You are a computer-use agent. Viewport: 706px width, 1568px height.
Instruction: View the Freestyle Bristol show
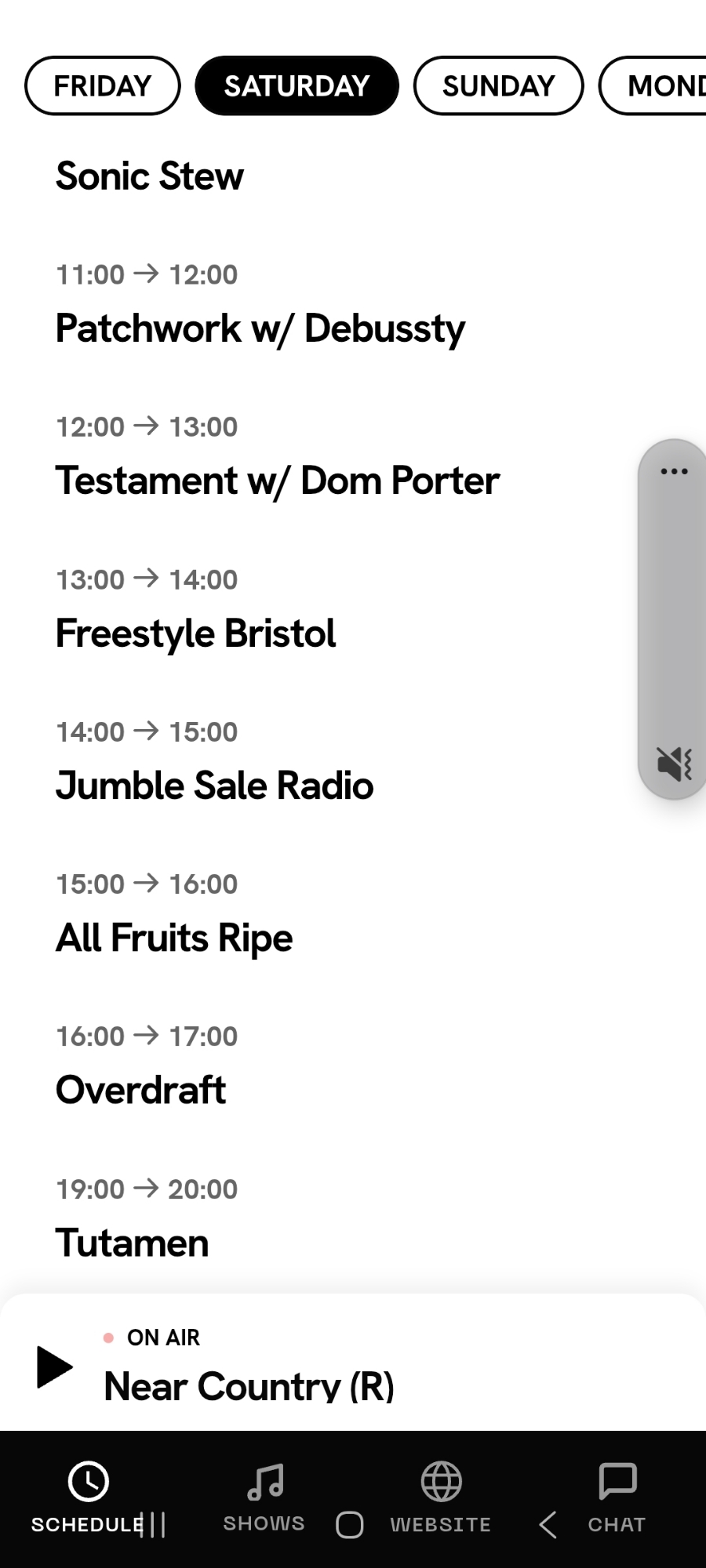(x=195, y=633)
